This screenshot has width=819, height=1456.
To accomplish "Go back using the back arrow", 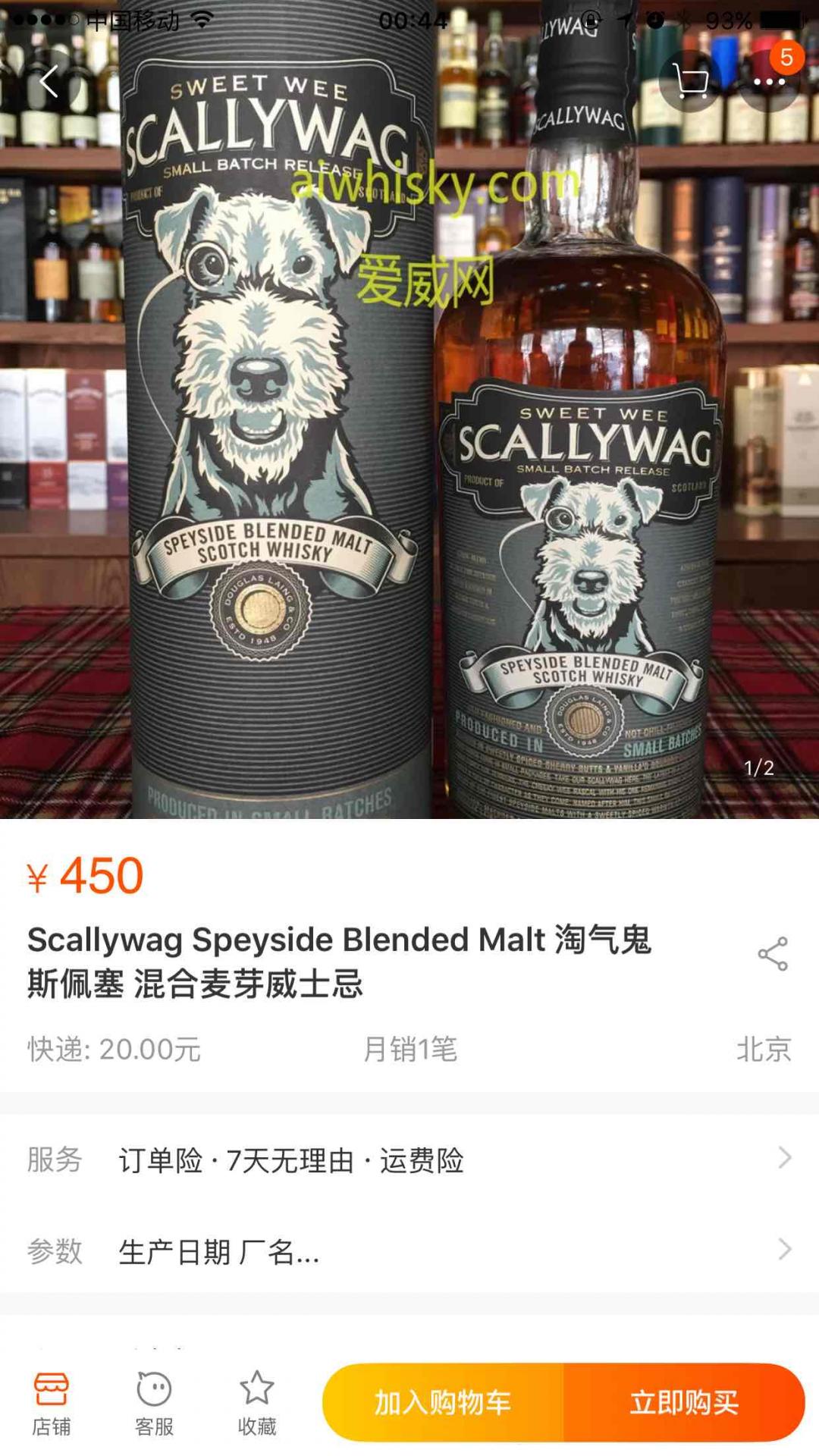I will point(49,82).
